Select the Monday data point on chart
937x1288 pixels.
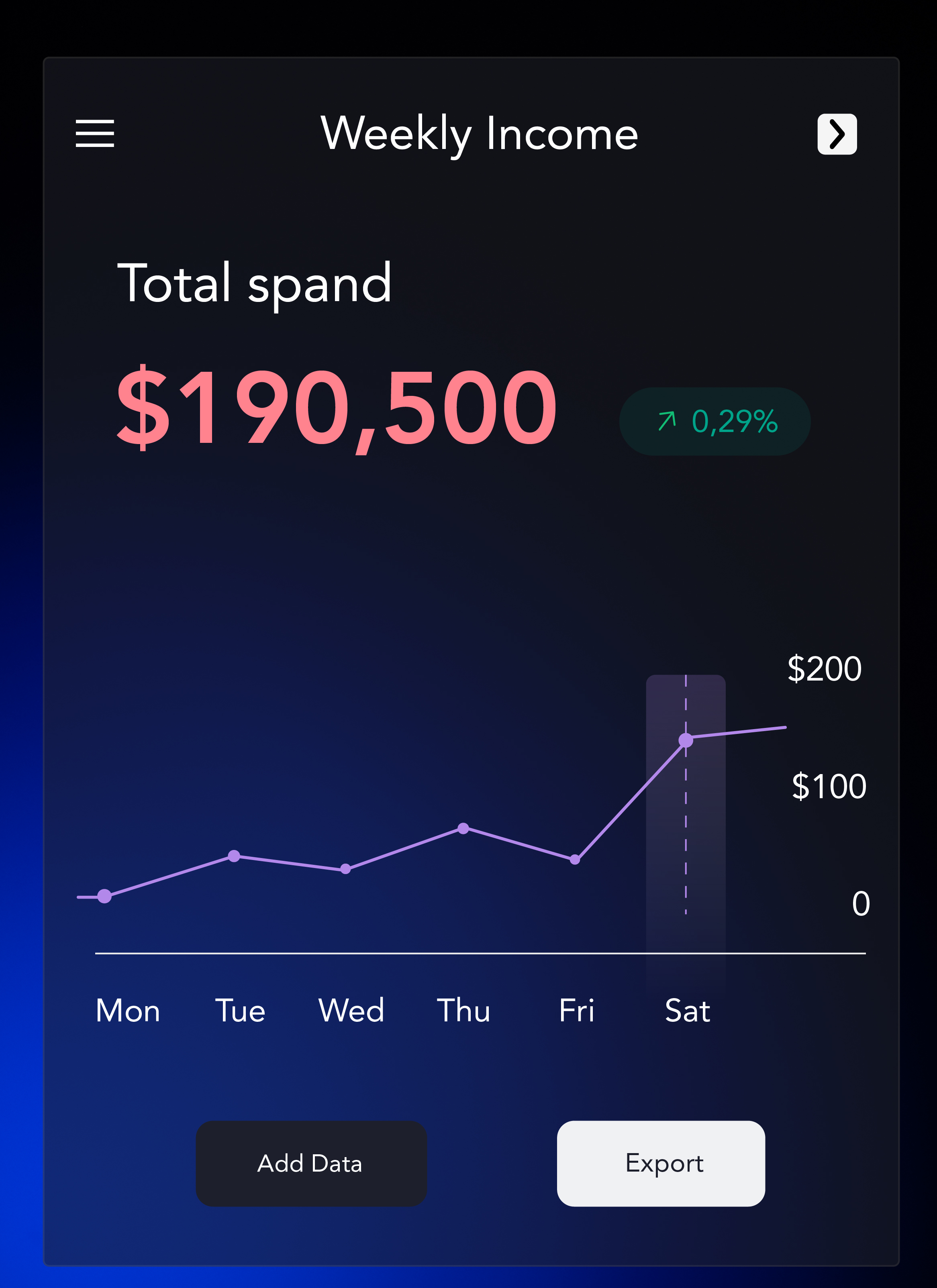click(x=104, y=896)
